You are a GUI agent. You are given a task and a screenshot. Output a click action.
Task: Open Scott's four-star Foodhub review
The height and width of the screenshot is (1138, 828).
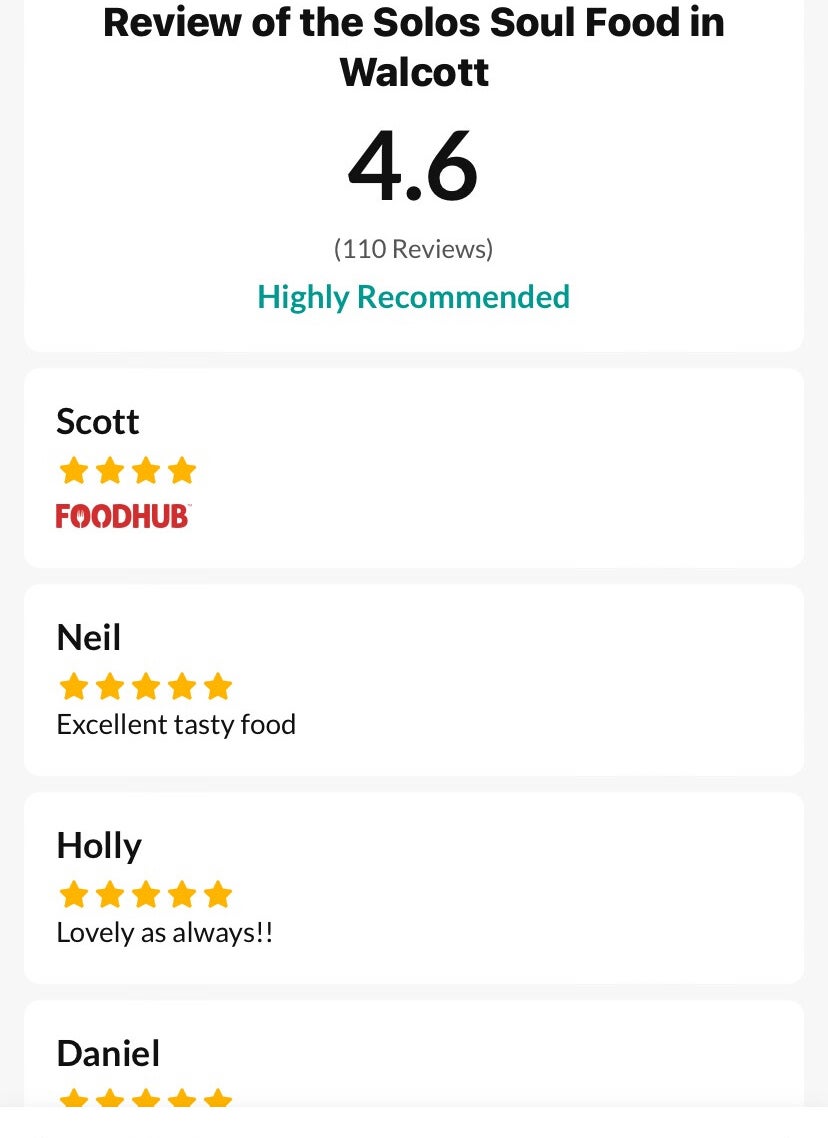(413, 468)
